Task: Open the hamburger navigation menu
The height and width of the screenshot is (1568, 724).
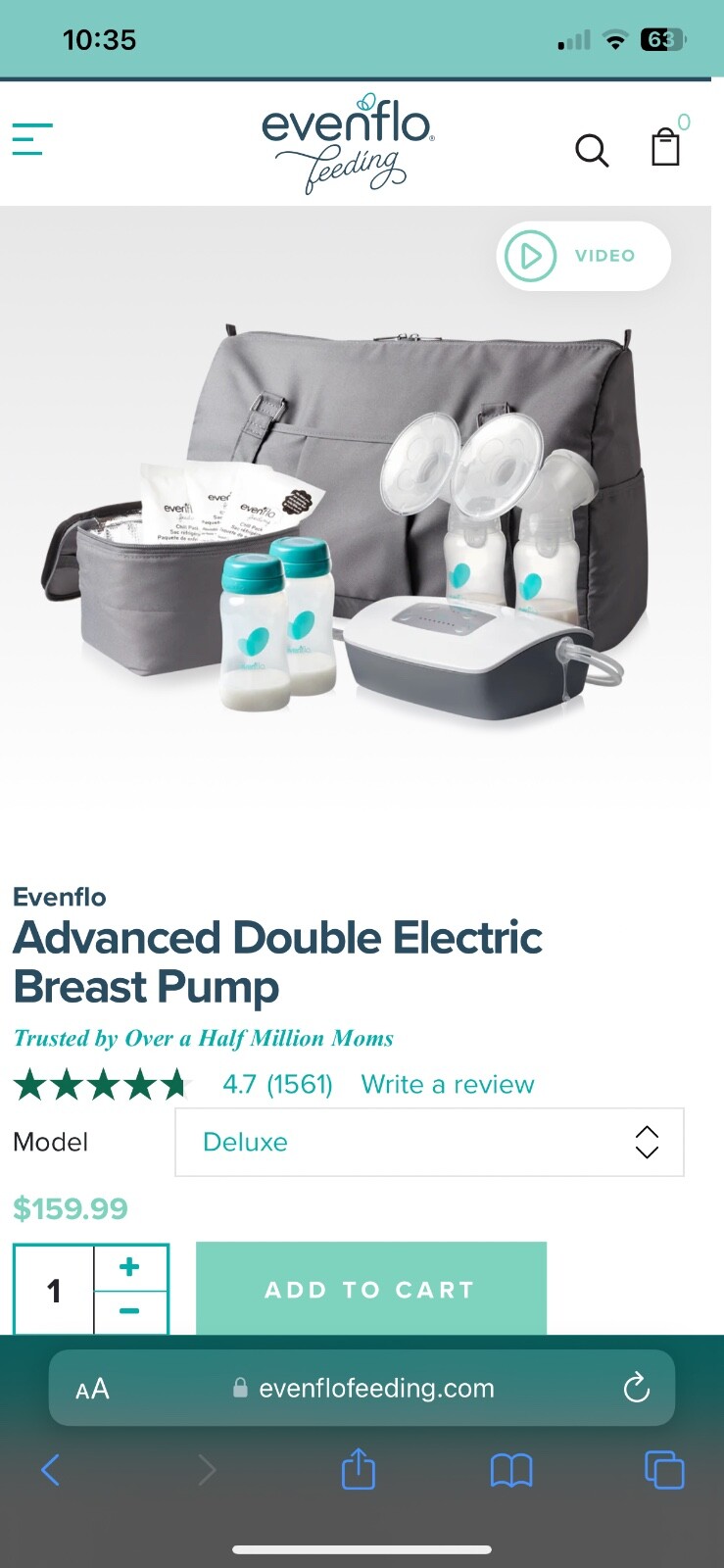Action: [32, 139]
